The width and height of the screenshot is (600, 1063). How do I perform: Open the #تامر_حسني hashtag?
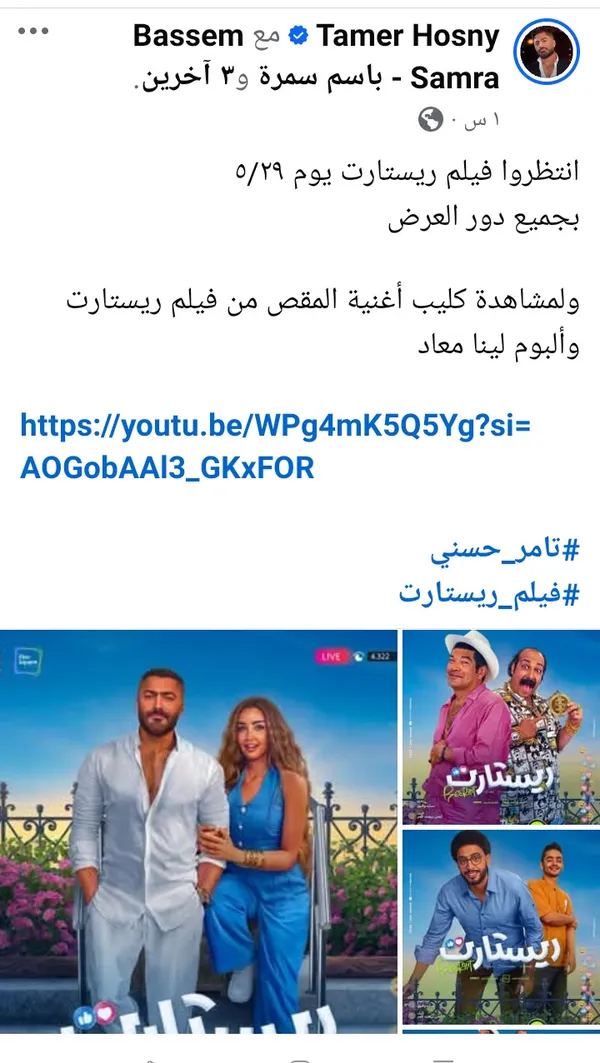click(504, 550)
